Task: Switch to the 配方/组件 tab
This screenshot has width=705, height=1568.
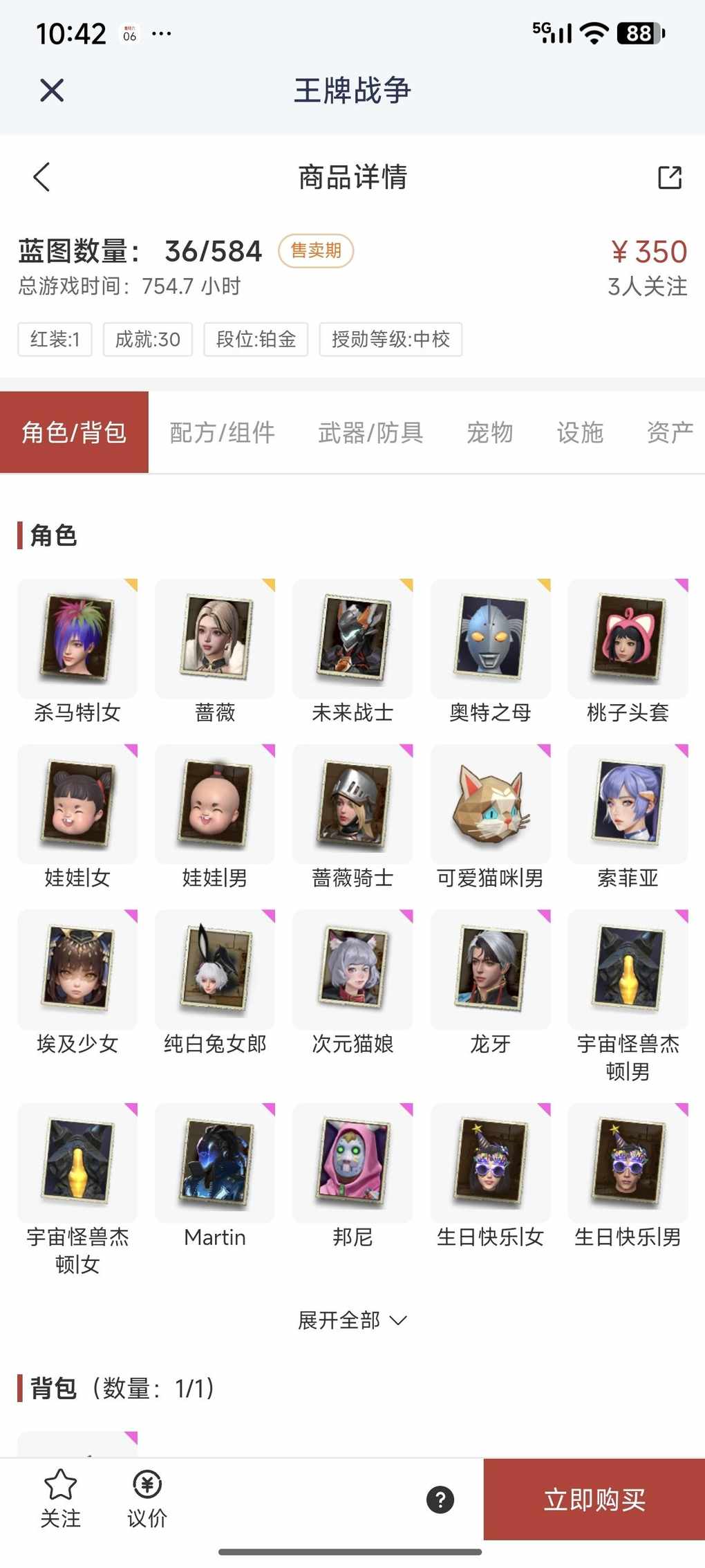Action: tap(222, 433)
